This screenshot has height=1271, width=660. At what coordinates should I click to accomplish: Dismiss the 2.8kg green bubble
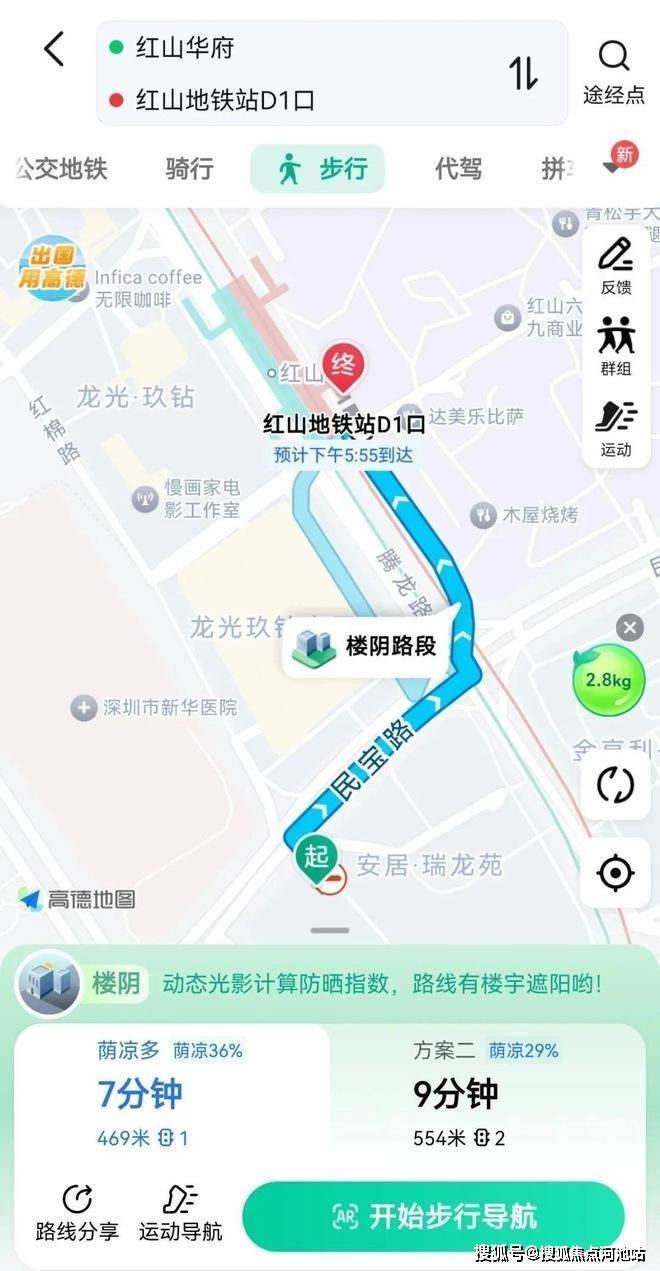pyautogui.click(x=629, y=628)
